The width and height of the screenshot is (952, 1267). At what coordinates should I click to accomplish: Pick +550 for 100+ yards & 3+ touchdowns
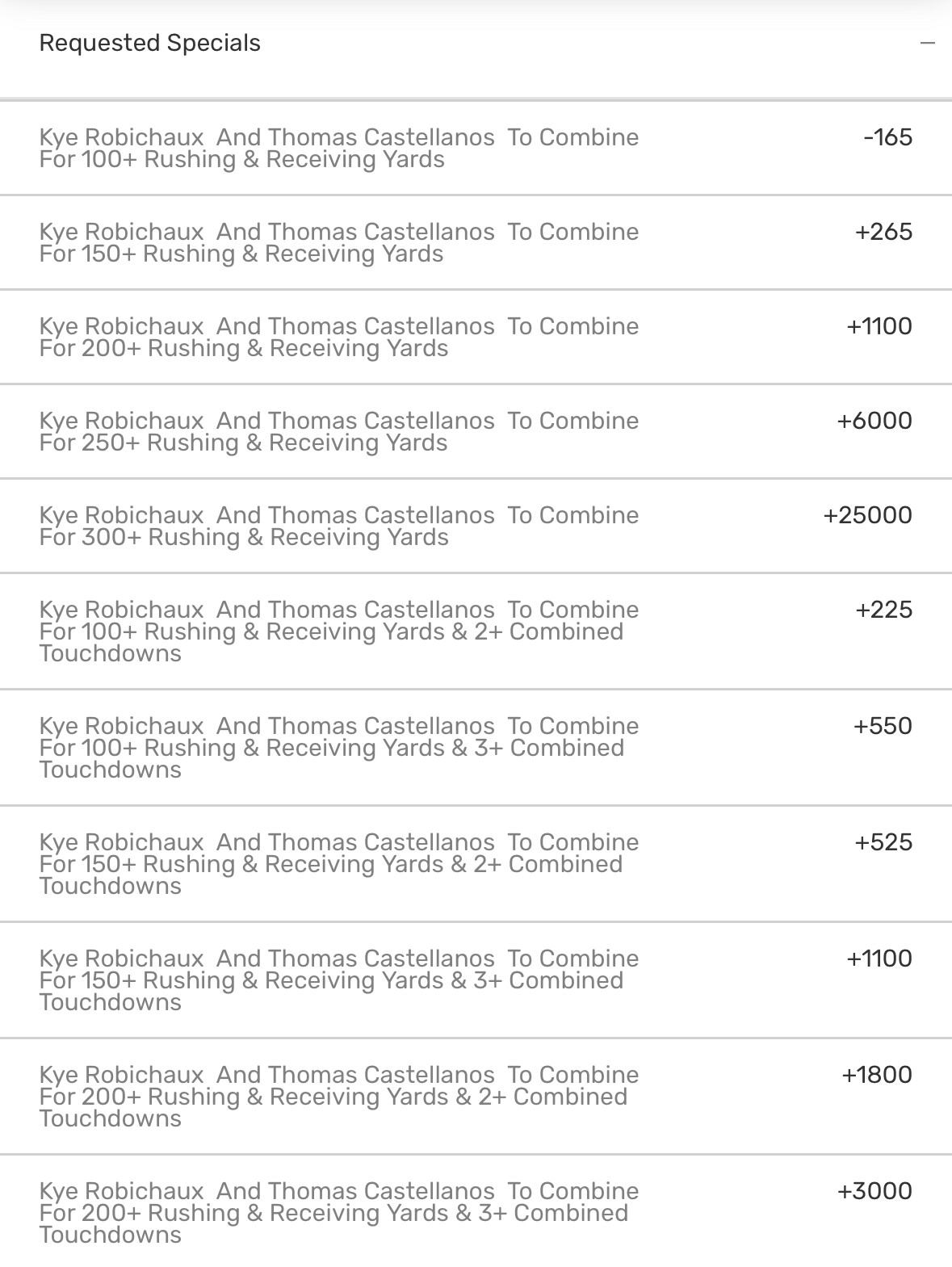click(x=883, y=726)
